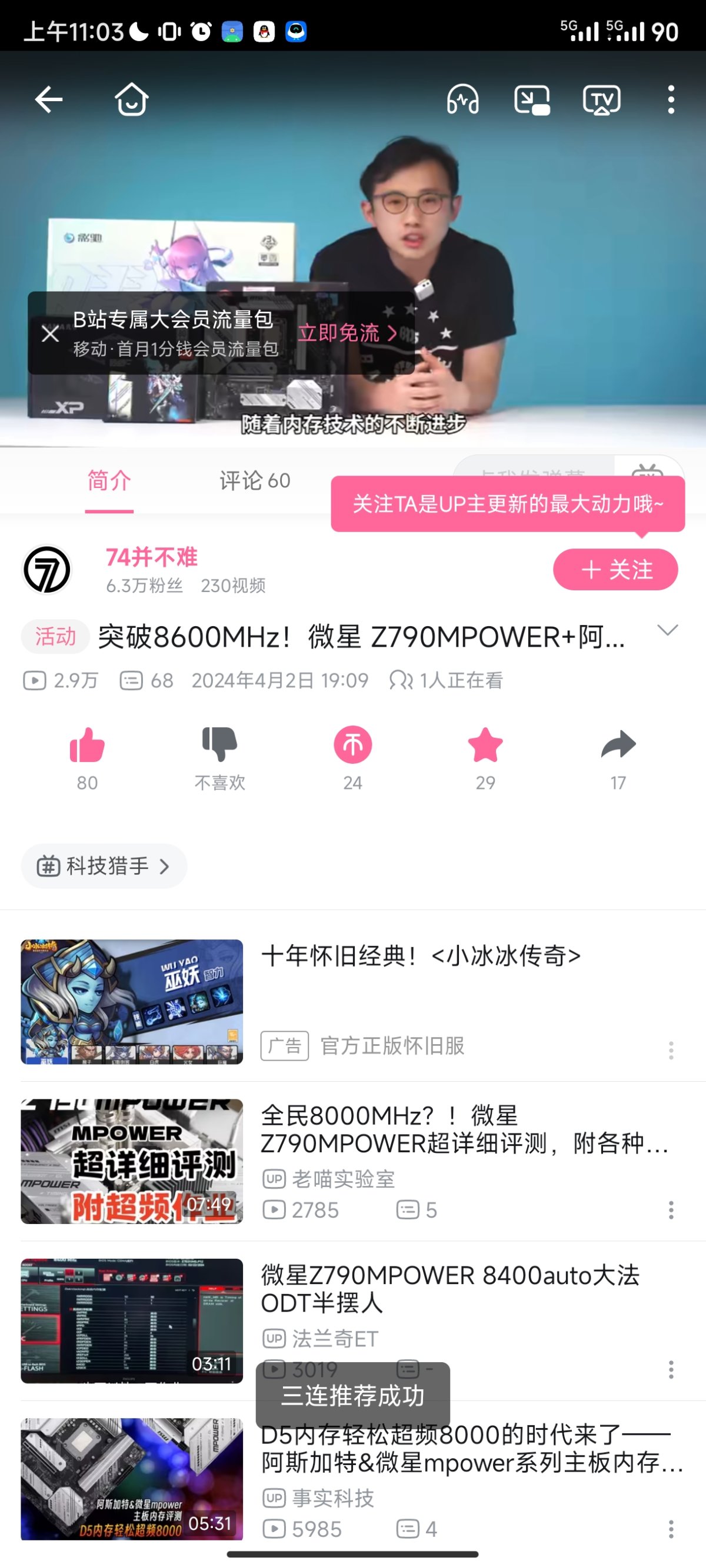Go back using the arrow icon
Viewport: 706px width, 1568px height.
click(x=49, y=99)
